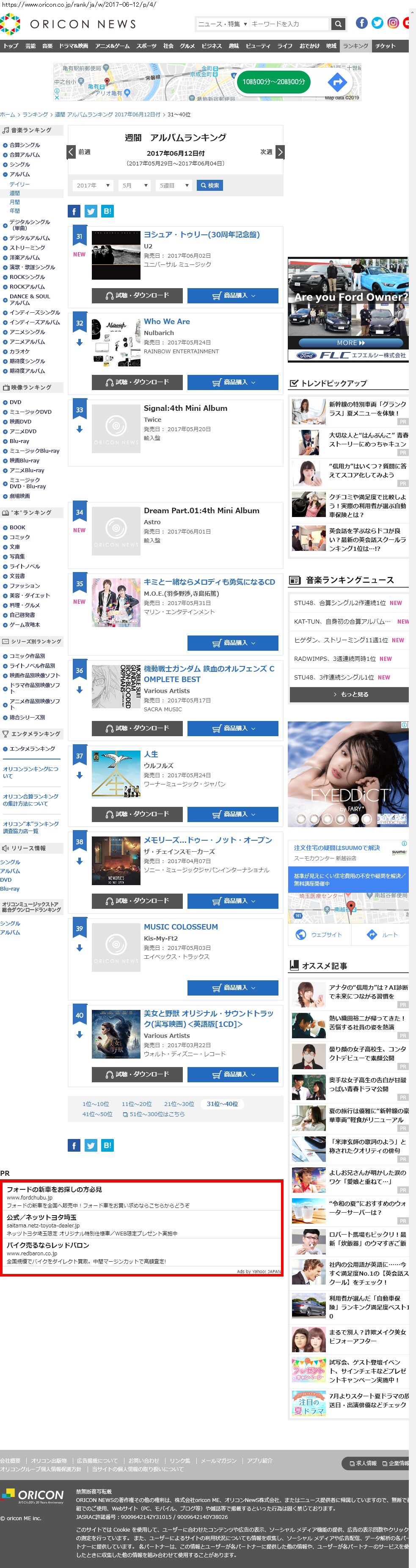The width and height of the screenshot is (416, 1568).
Task: Select 合算シングル in the left sidebar
Action: click(25, 145)
